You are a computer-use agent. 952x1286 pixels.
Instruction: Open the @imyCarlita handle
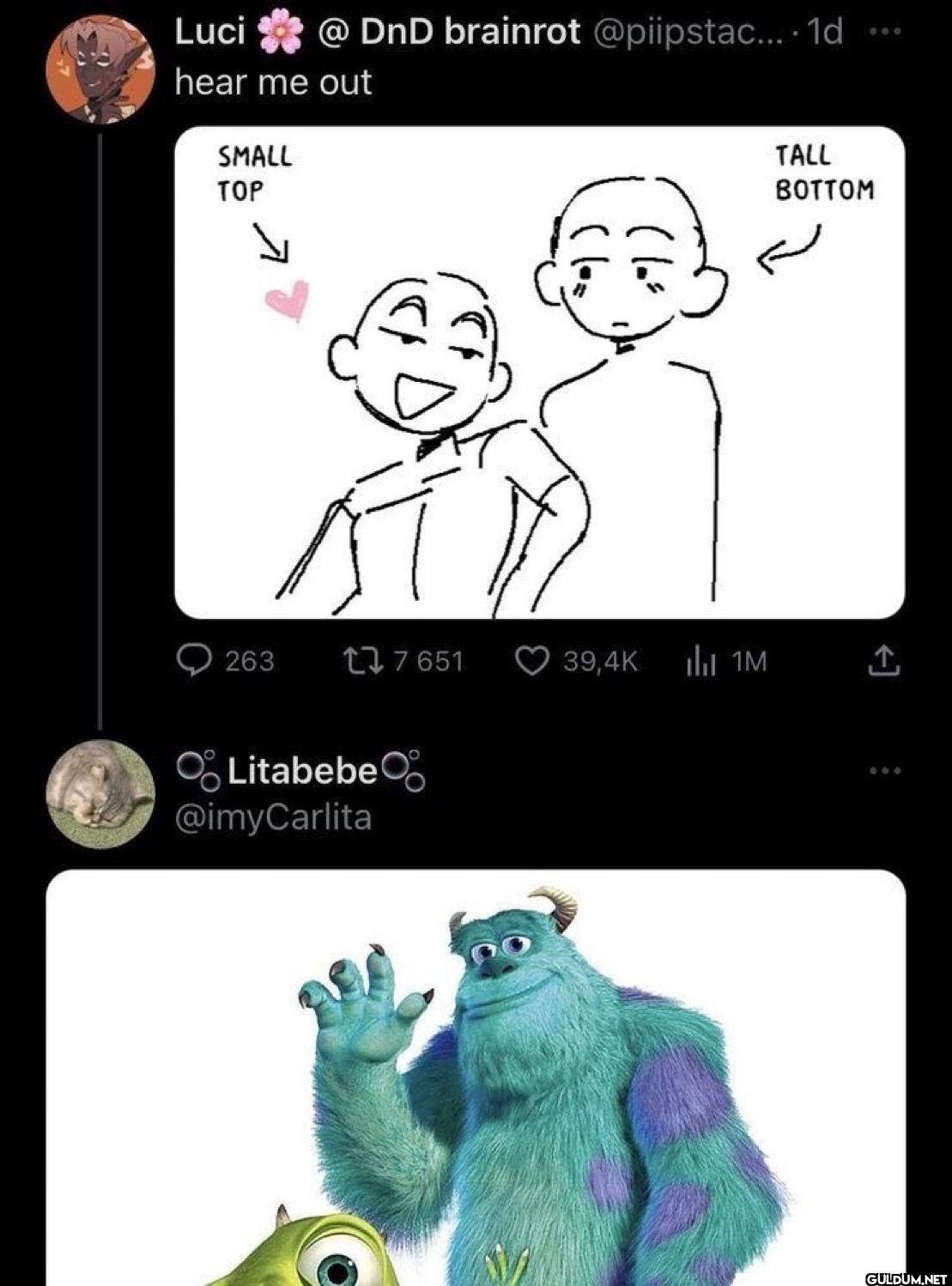click(273, 816)
